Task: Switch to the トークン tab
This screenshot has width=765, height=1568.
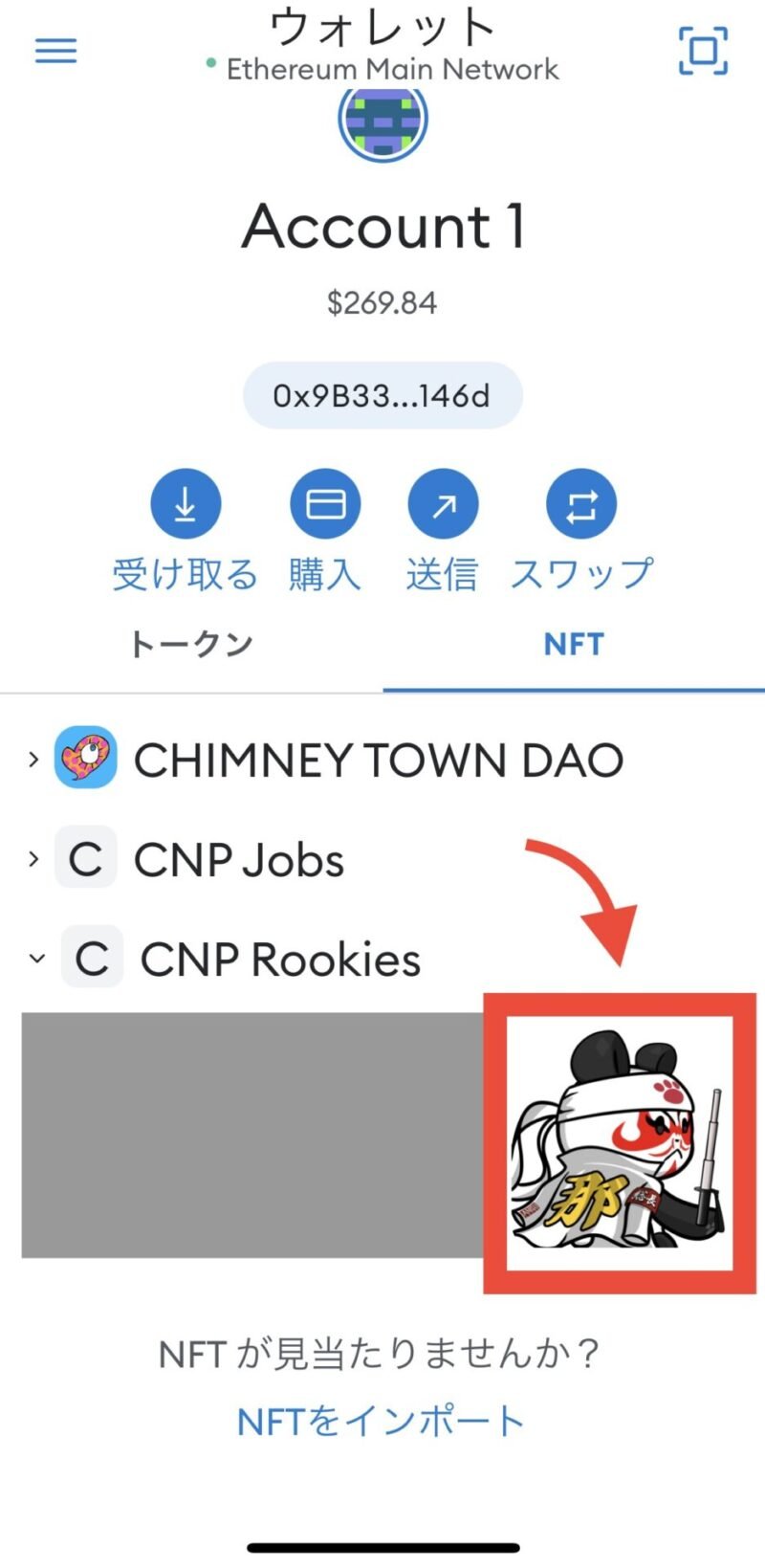Action: point(191,644)
